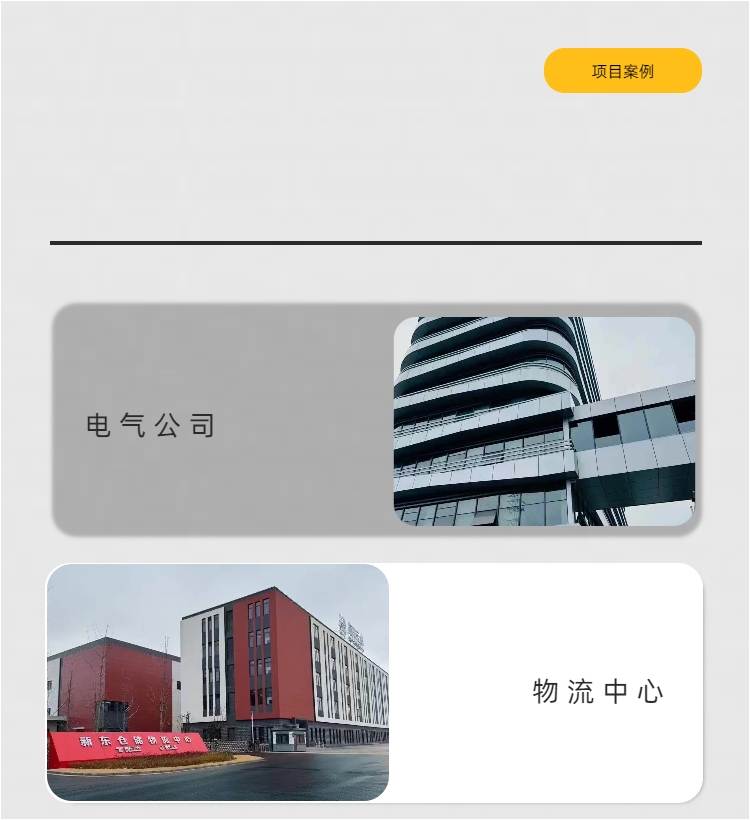Tap the 项目案例 button
Screen dimensions: 750x820
click(622, 71)
